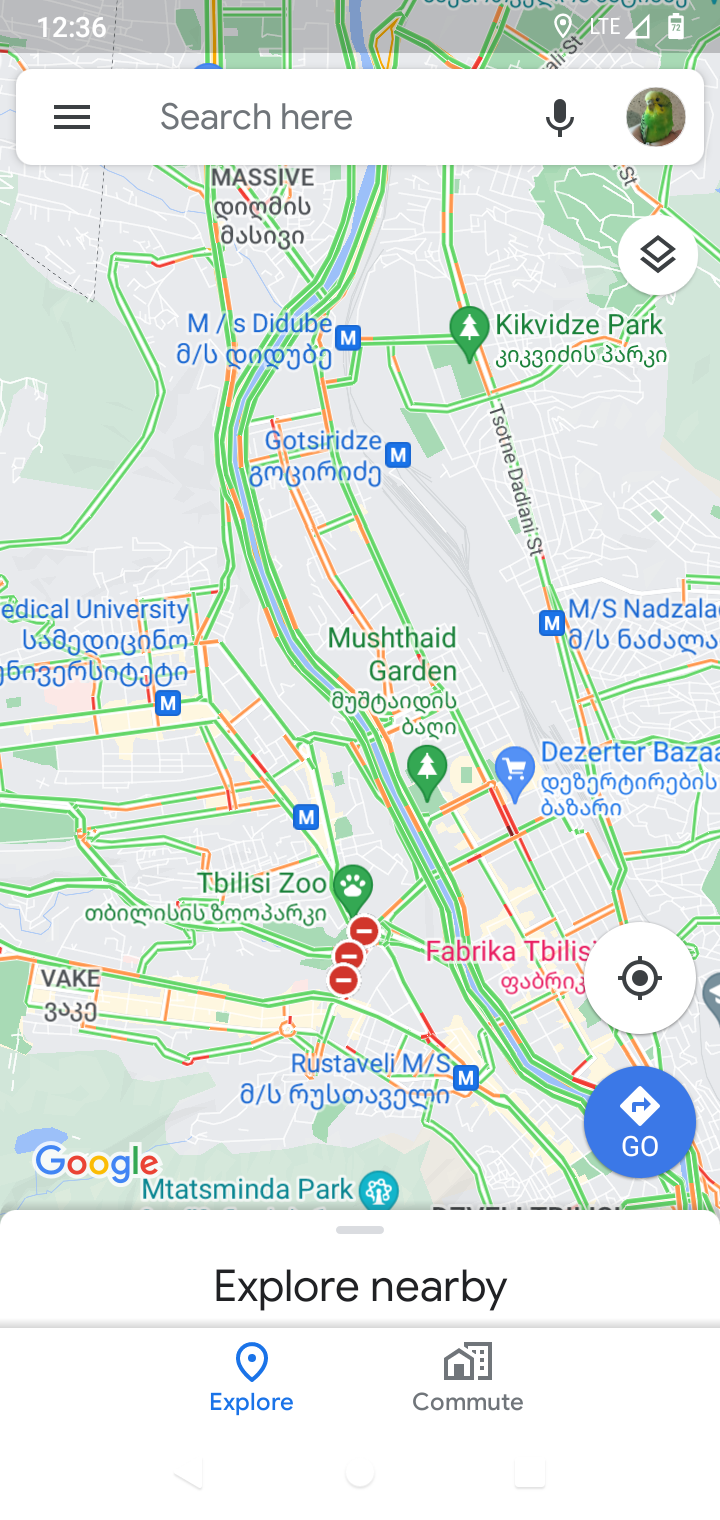Select the Rustaveli M/S metro station
The width and height of the screenshot is (720, 1520).
tap(465, 1078)
